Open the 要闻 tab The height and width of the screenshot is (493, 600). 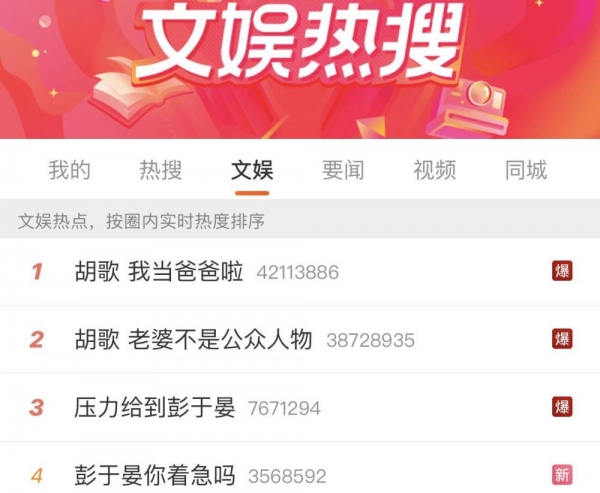343,170
